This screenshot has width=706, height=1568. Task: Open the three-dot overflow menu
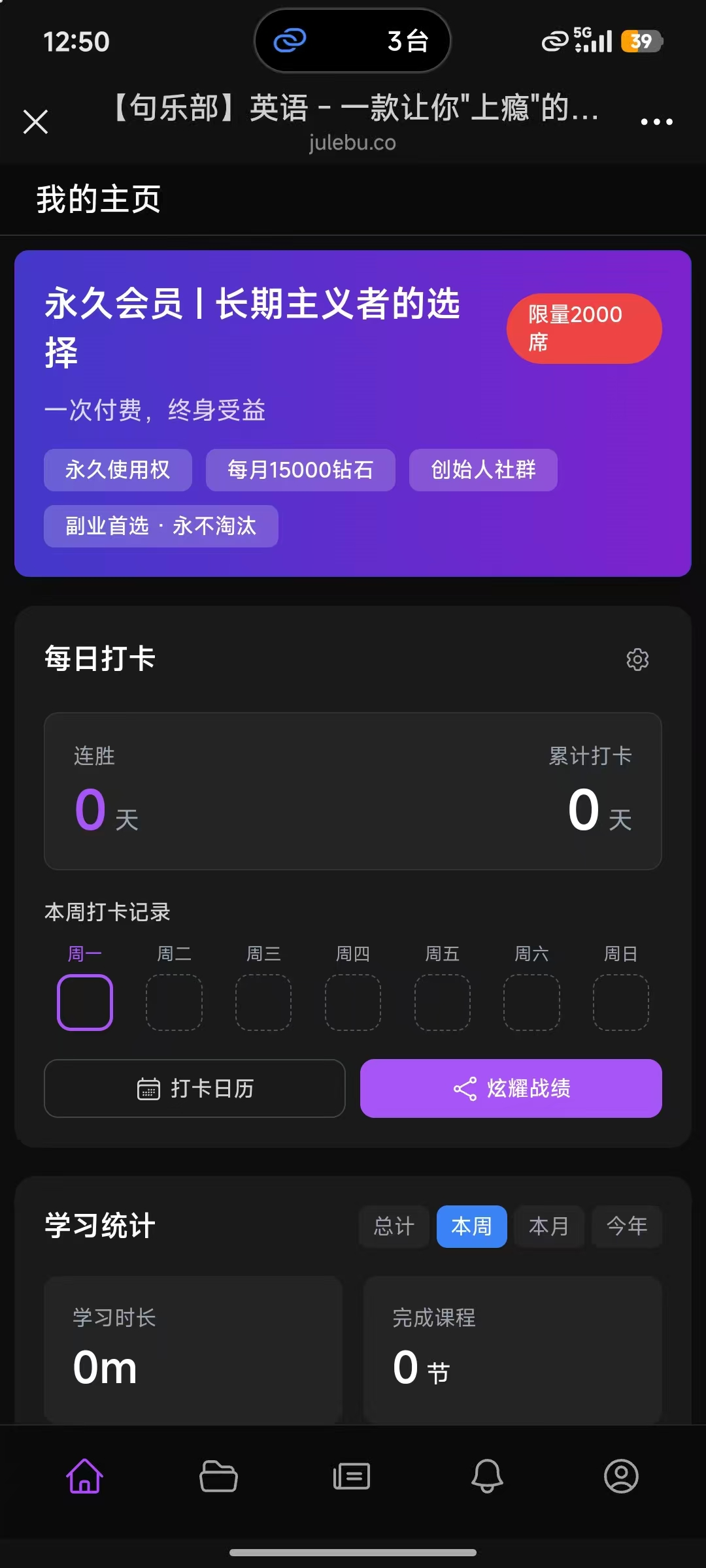click(656, 122)
